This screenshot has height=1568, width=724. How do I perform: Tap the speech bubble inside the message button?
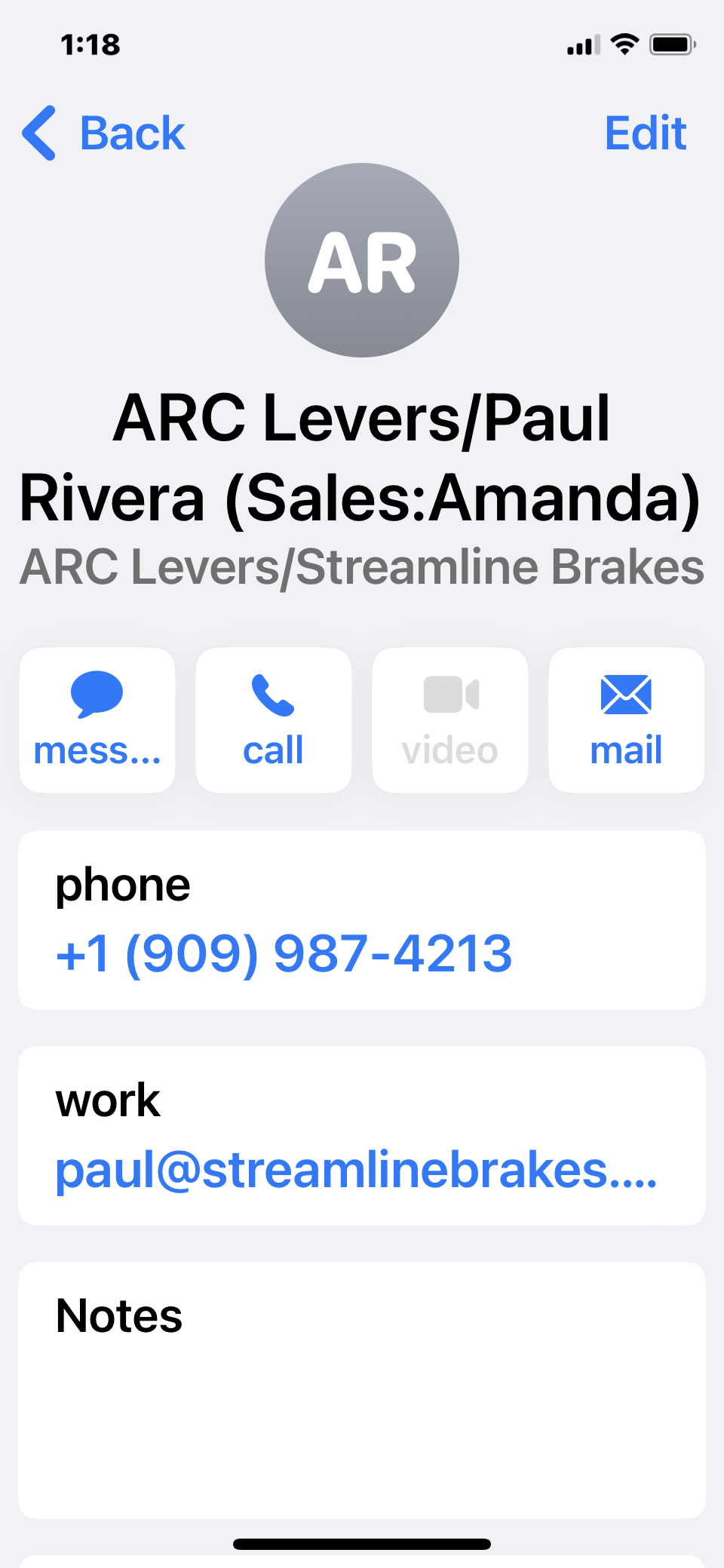point(97,693)
